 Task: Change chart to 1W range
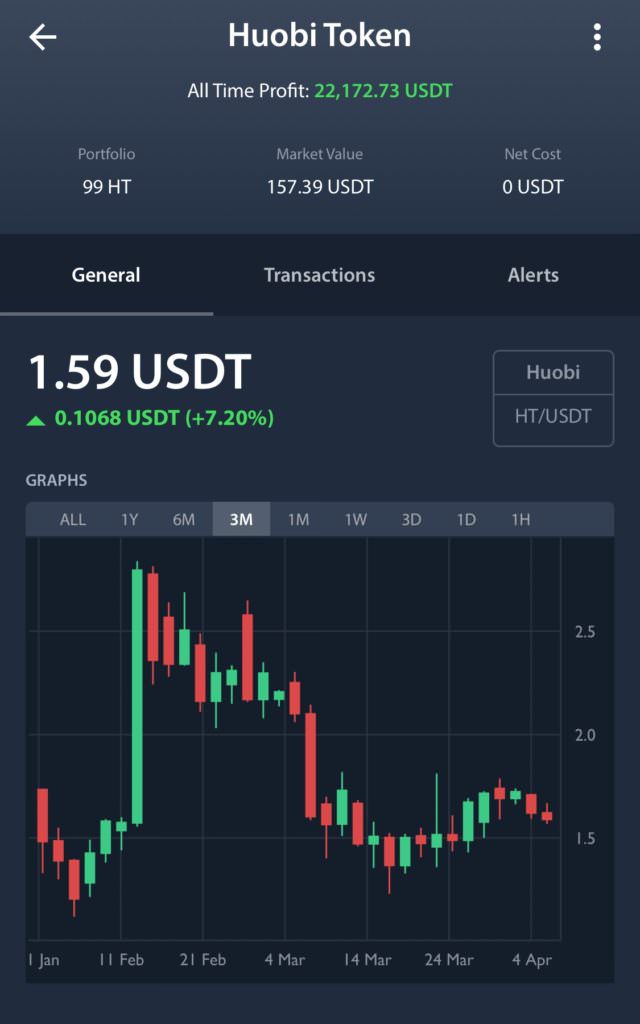[x=356, y=520]
